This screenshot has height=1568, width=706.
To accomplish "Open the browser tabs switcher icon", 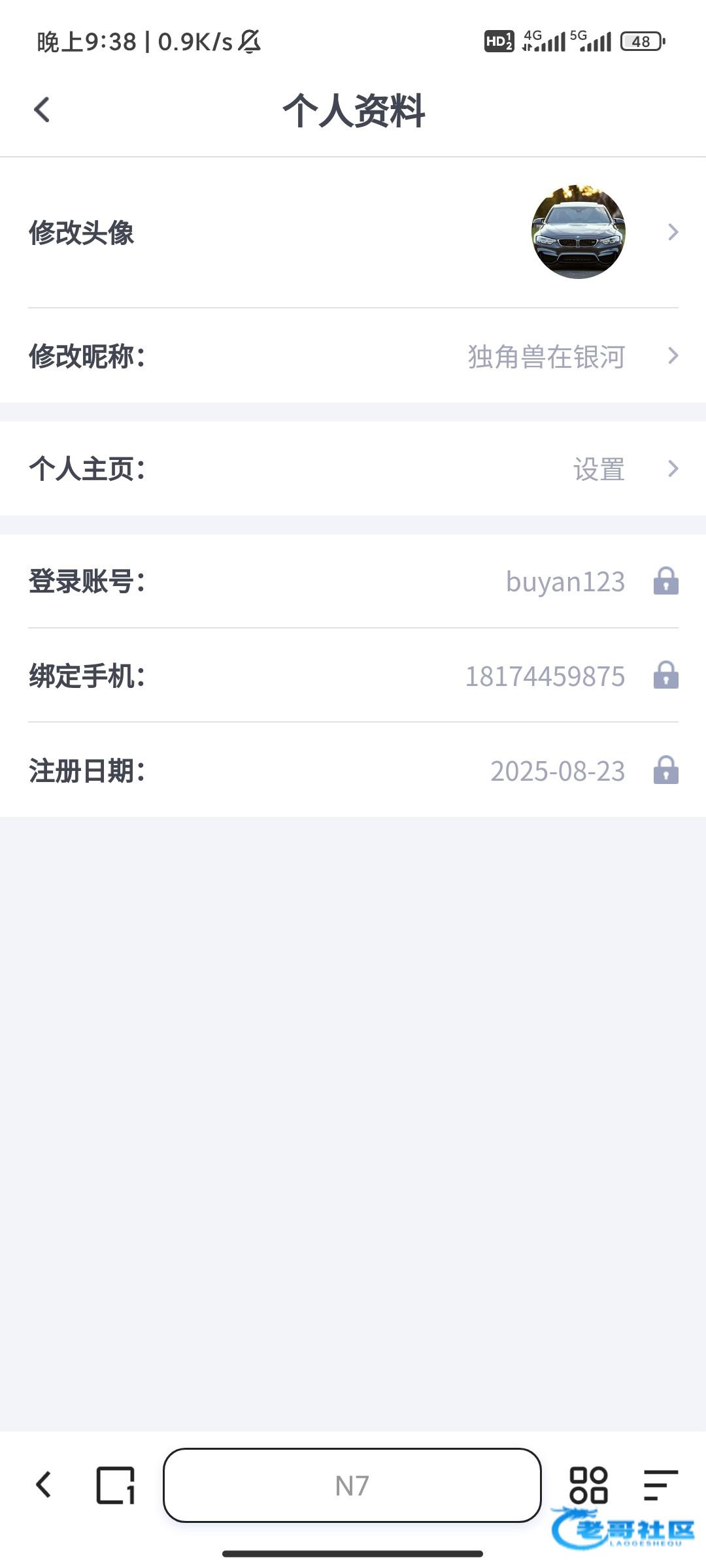I will pyautogui.click(x=116, y=1485).
